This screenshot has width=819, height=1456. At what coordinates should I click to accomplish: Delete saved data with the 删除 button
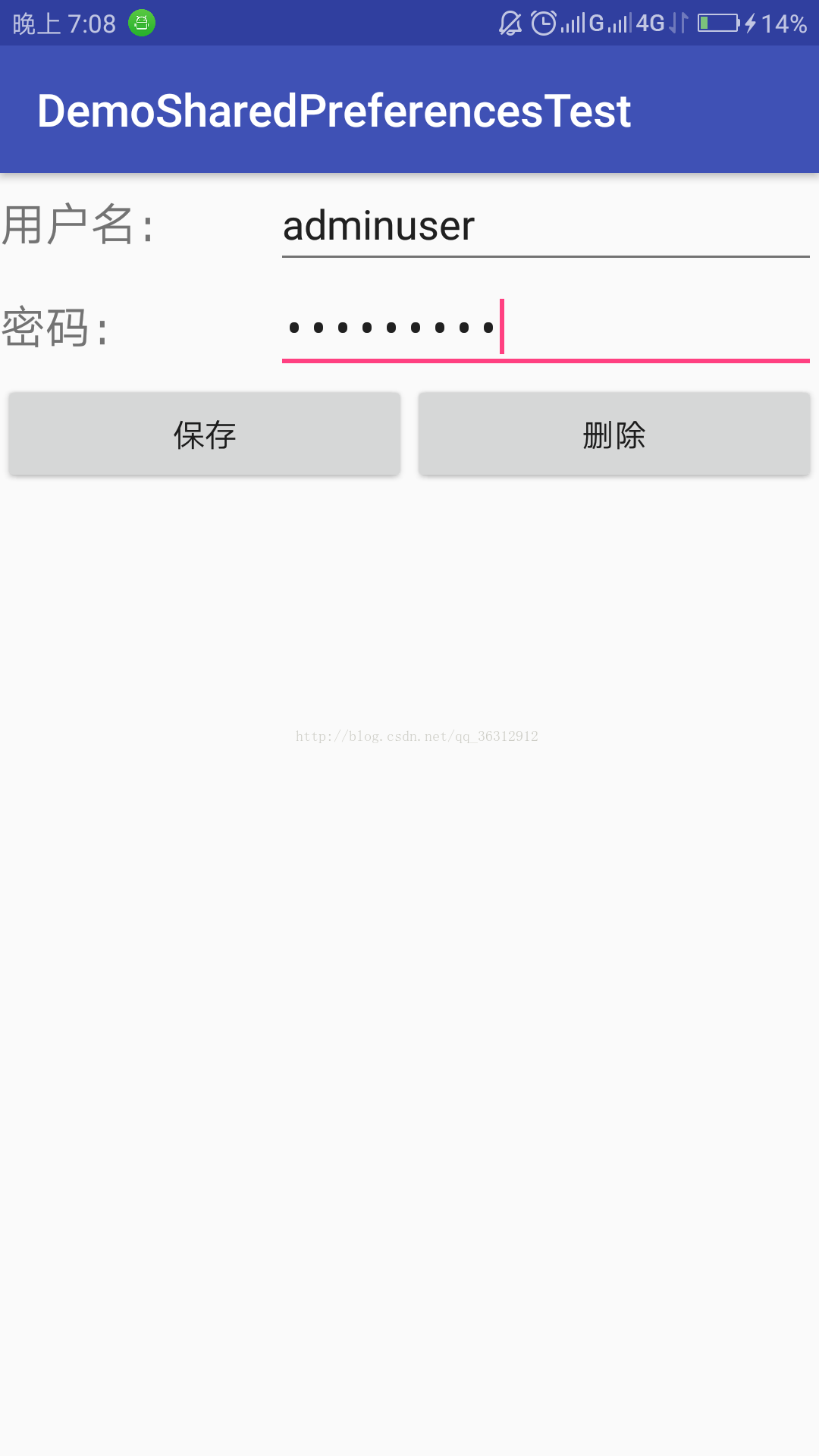(x=614, y=434)
